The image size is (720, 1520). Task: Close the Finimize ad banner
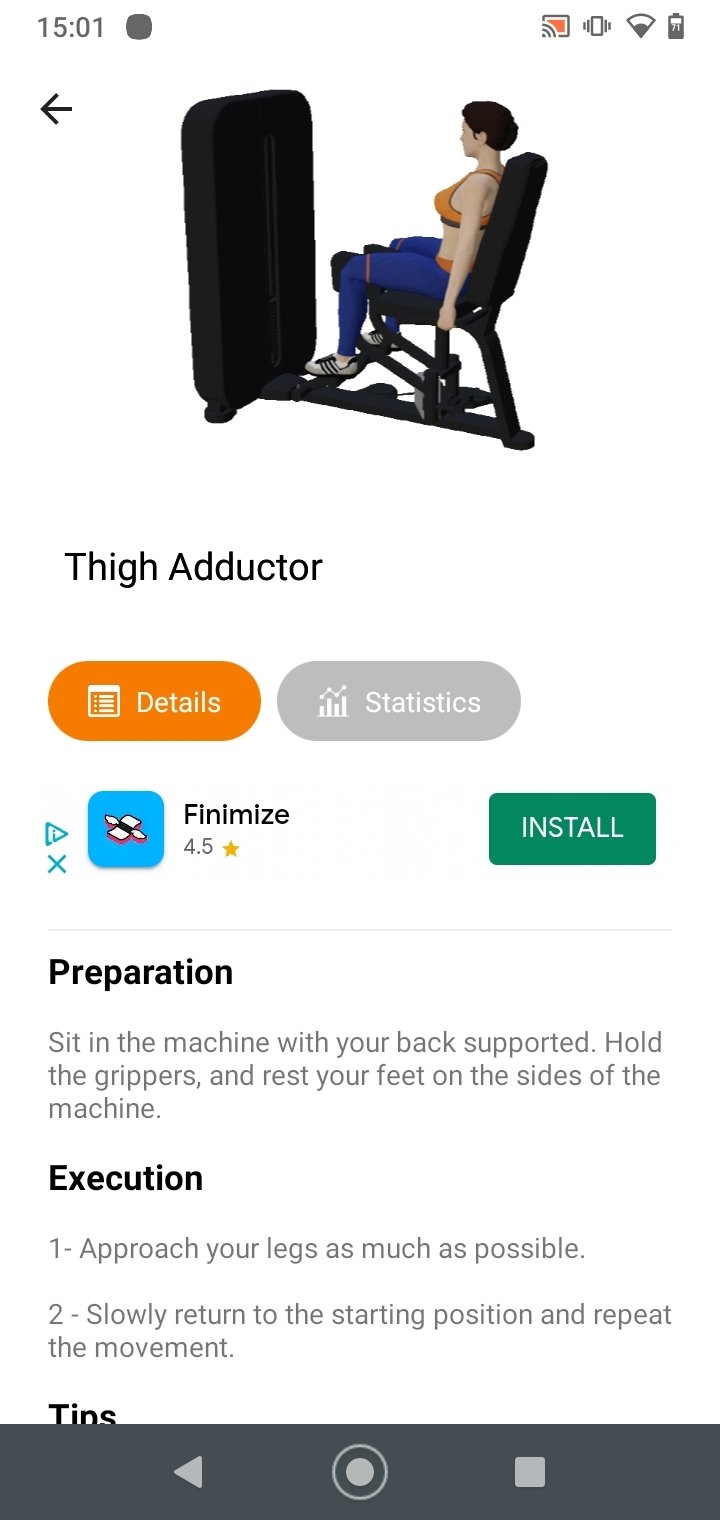click(x=57, y=864)
